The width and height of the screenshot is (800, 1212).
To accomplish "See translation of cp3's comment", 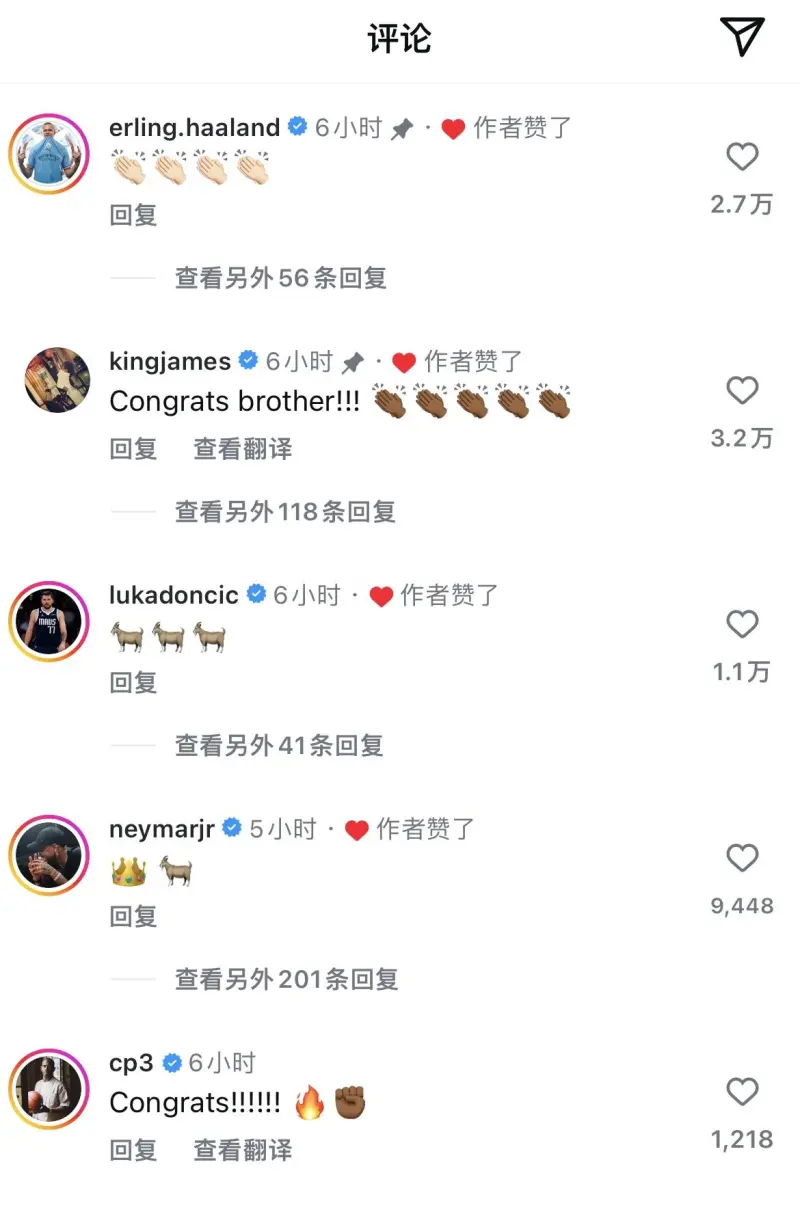I will 243,1151.
